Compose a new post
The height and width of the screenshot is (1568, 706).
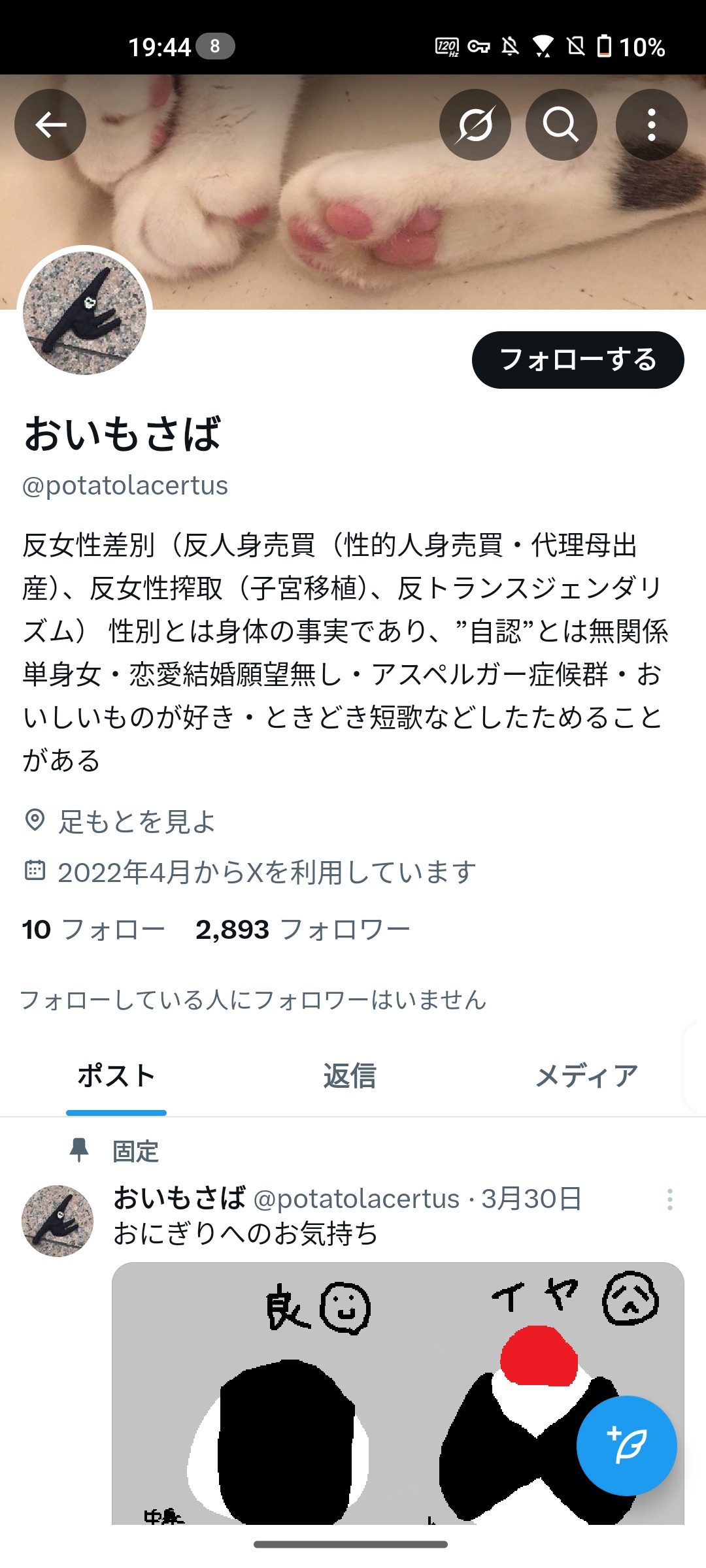click(x=626, y=1445)
